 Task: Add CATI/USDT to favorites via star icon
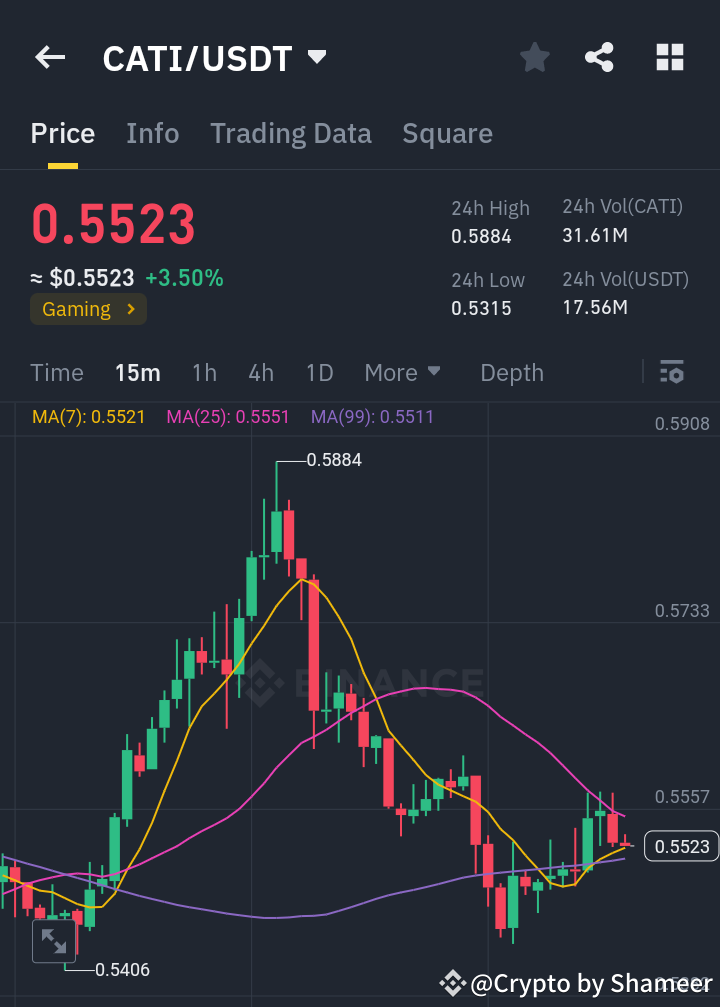[534, 57]
